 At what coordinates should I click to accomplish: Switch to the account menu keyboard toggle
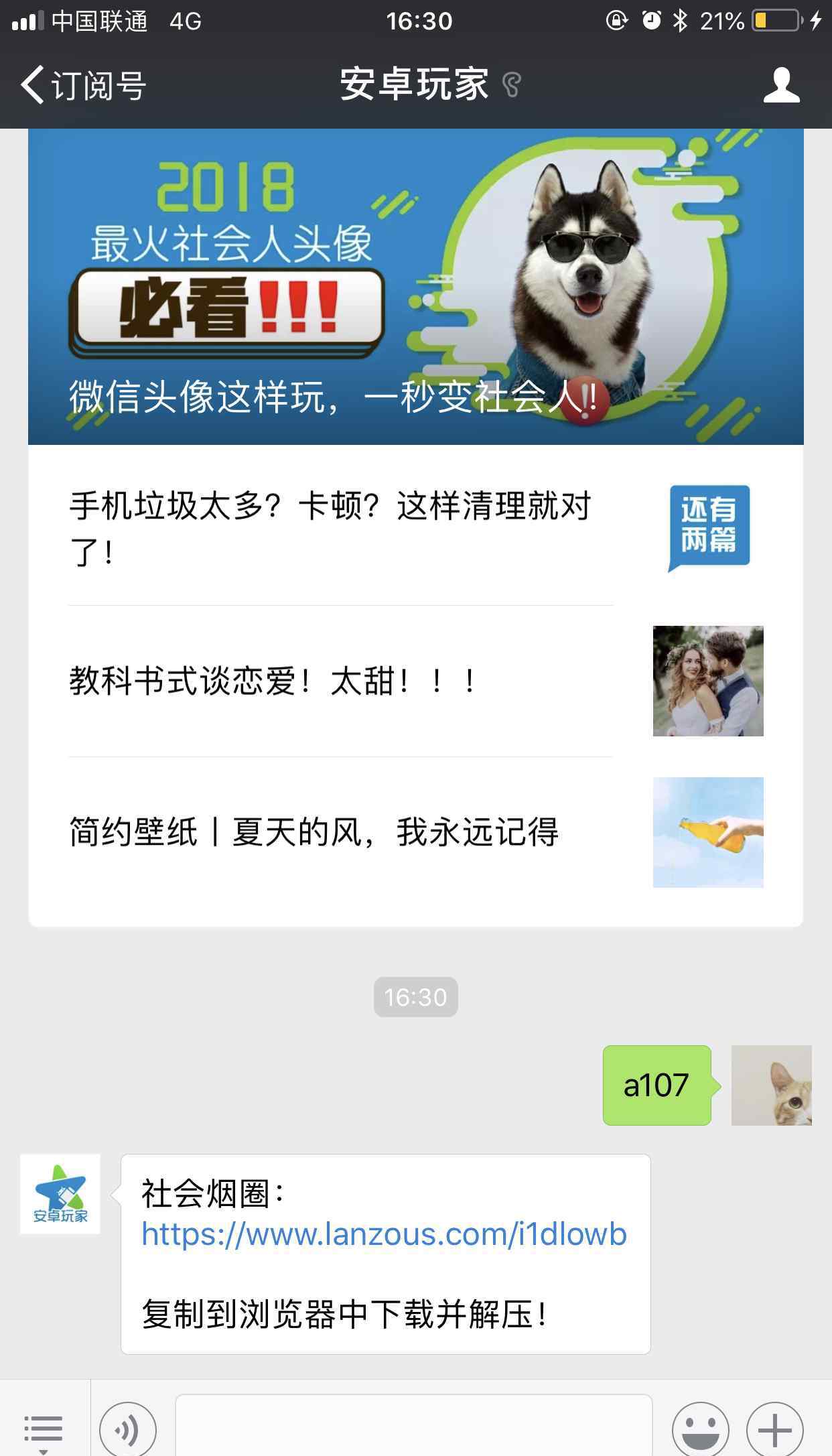pyautogui.click(x=44, y=1431)
